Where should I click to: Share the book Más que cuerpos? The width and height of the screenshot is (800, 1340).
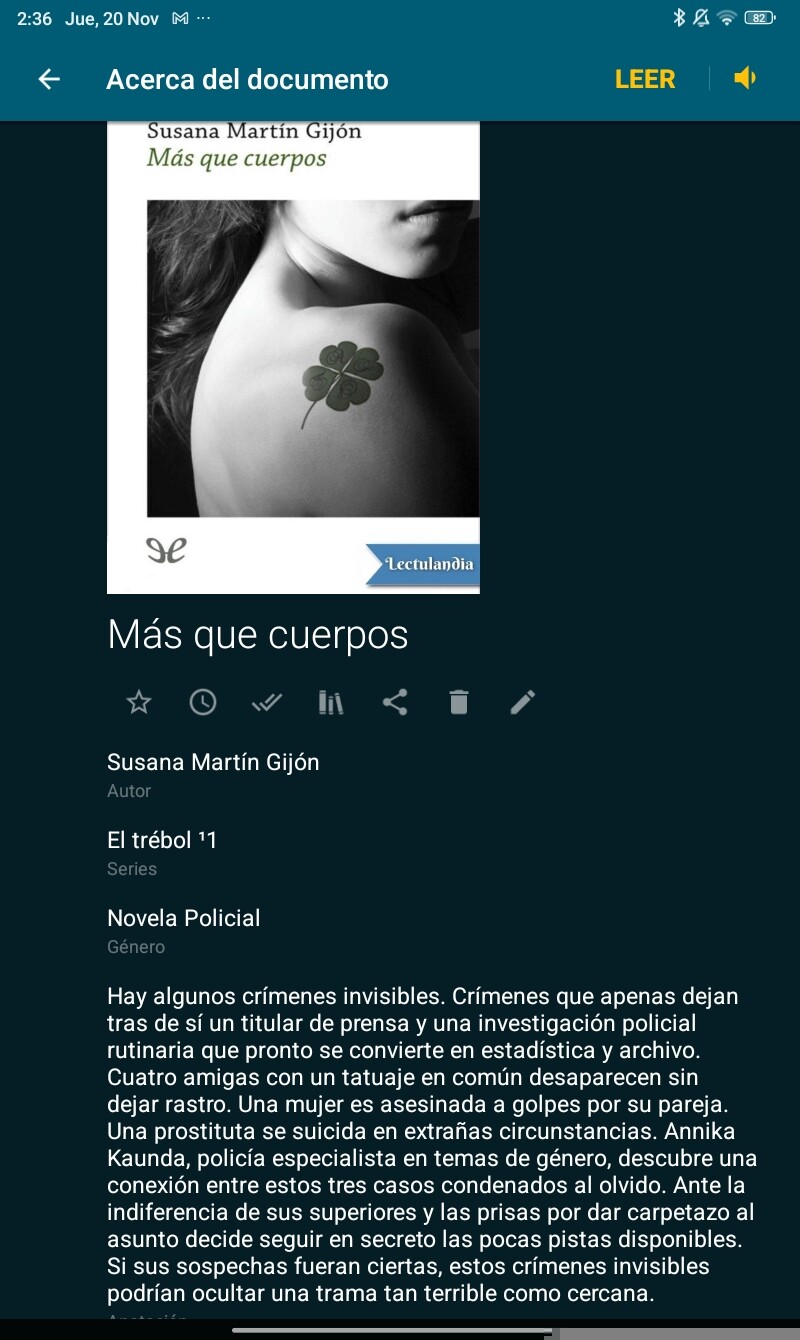click(395, 703)
